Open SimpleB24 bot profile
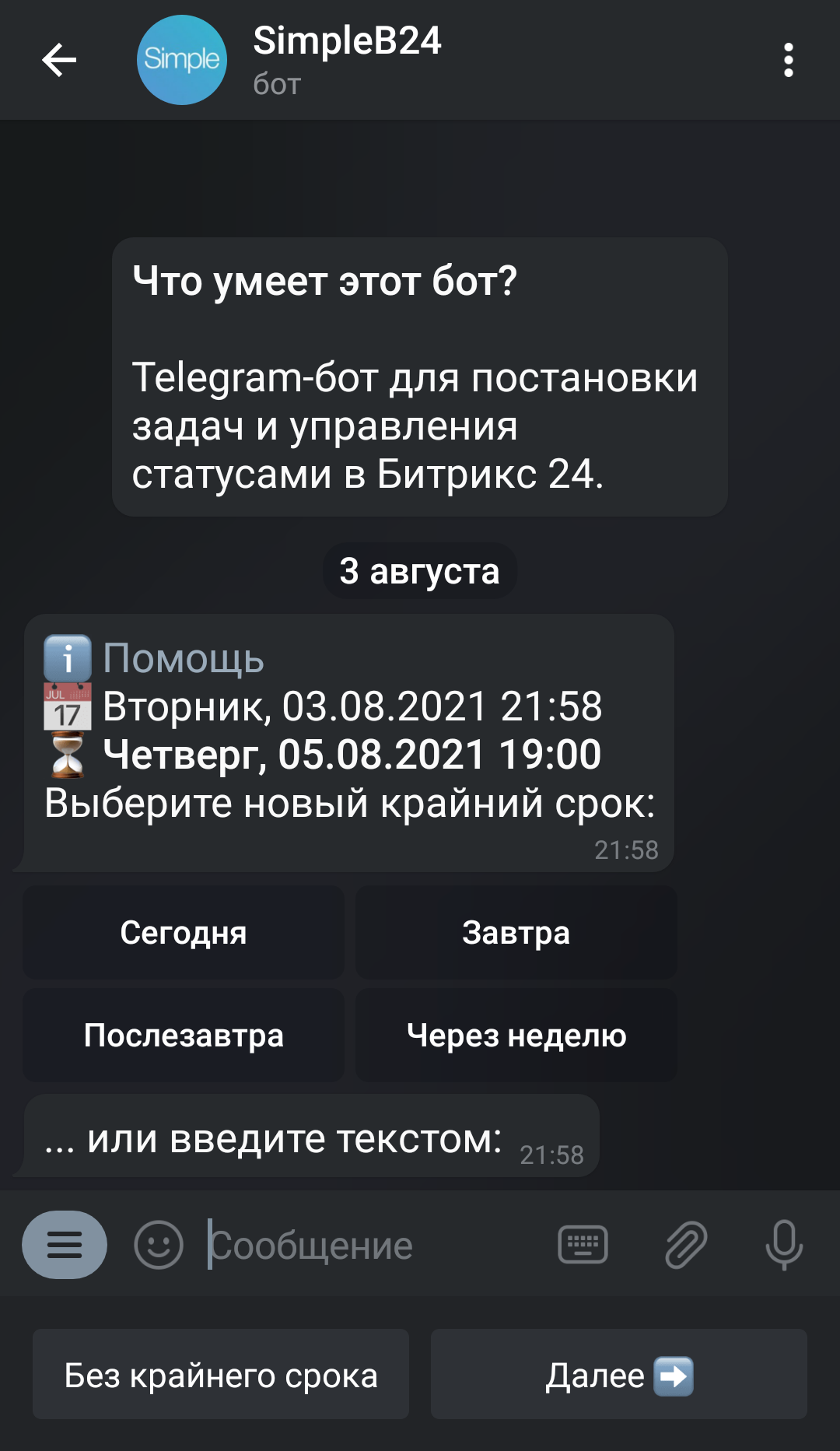This screenshot has width=840, height=1451. coord(346,59)
